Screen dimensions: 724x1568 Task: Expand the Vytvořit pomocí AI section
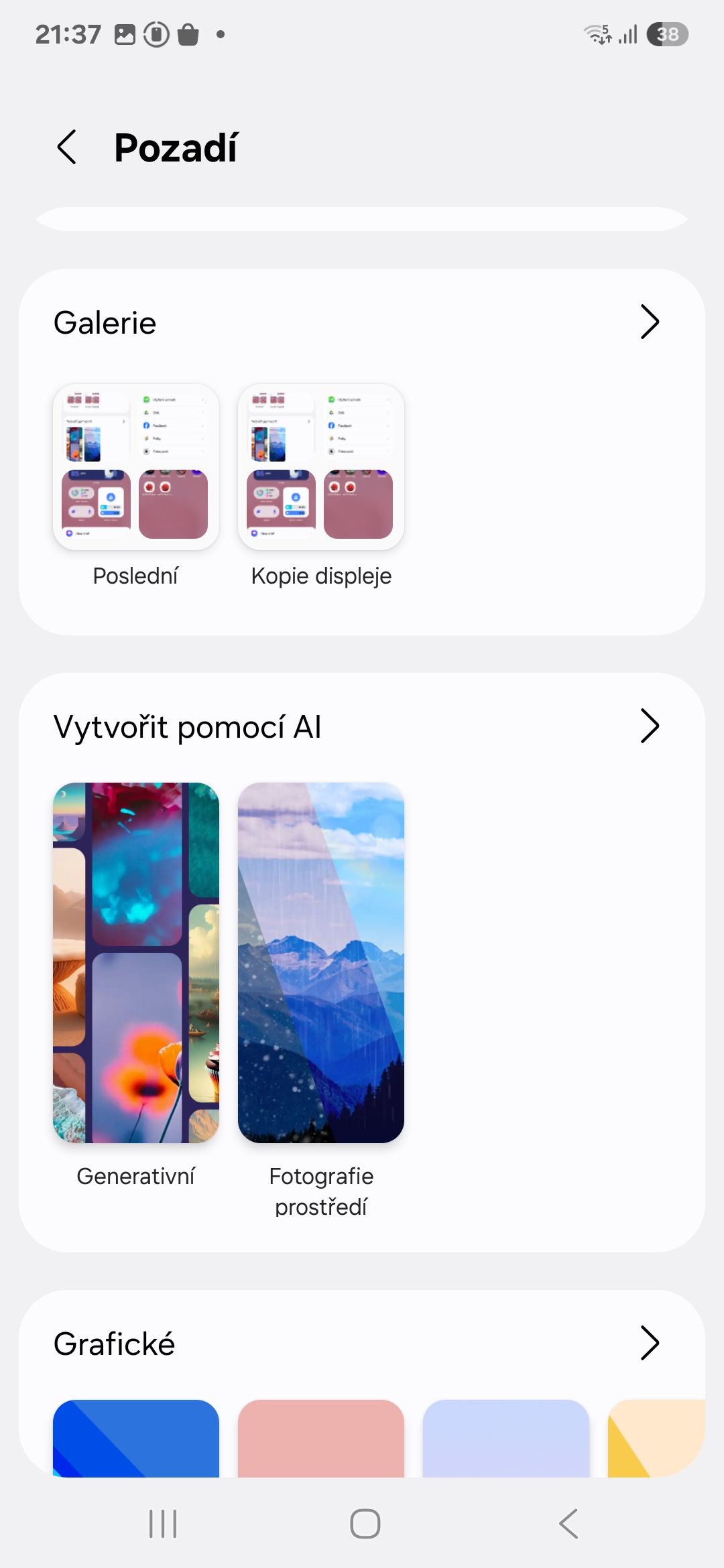click(x=650, y=726)
